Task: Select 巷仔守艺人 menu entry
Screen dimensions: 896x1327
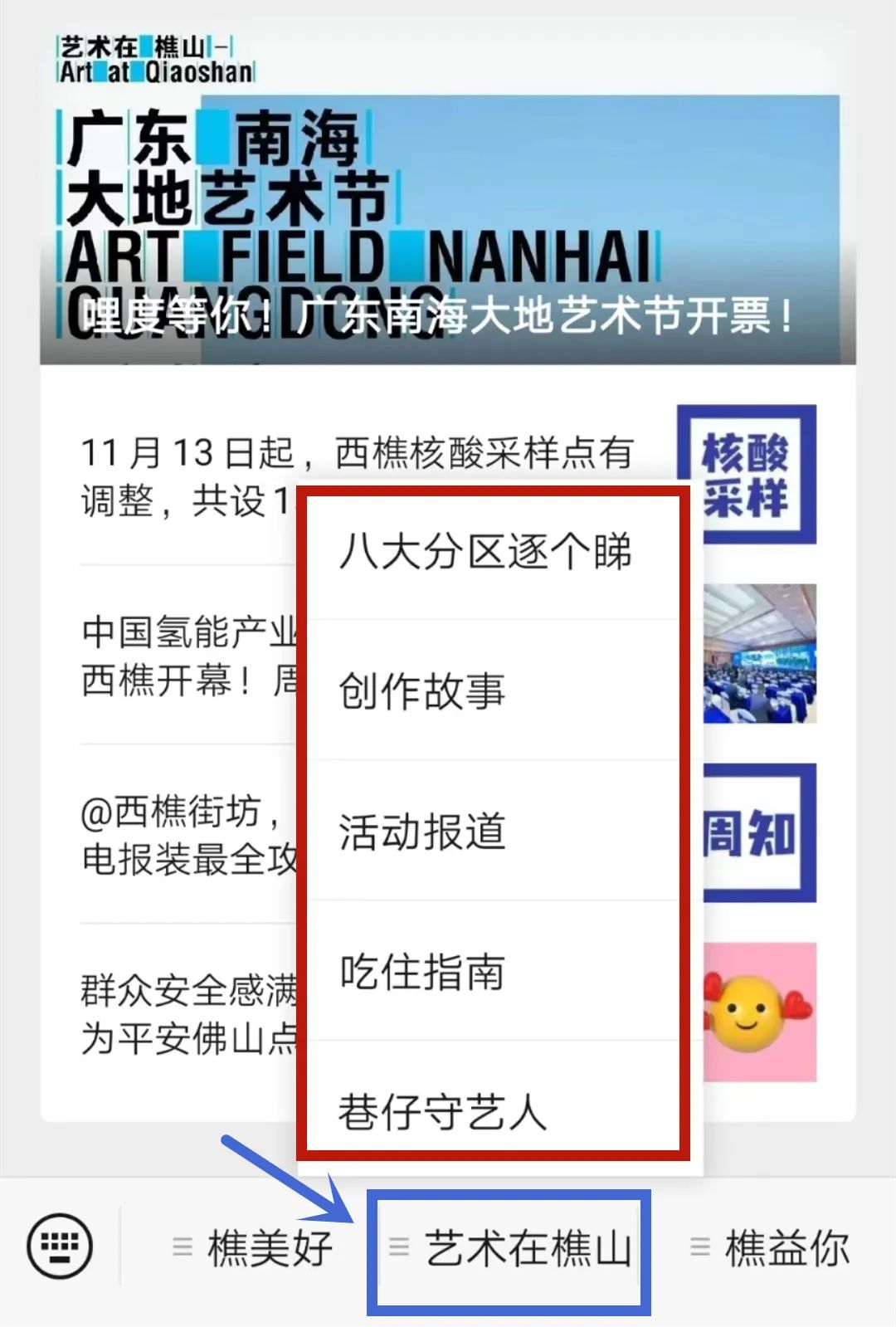Action: point(442,1111)
